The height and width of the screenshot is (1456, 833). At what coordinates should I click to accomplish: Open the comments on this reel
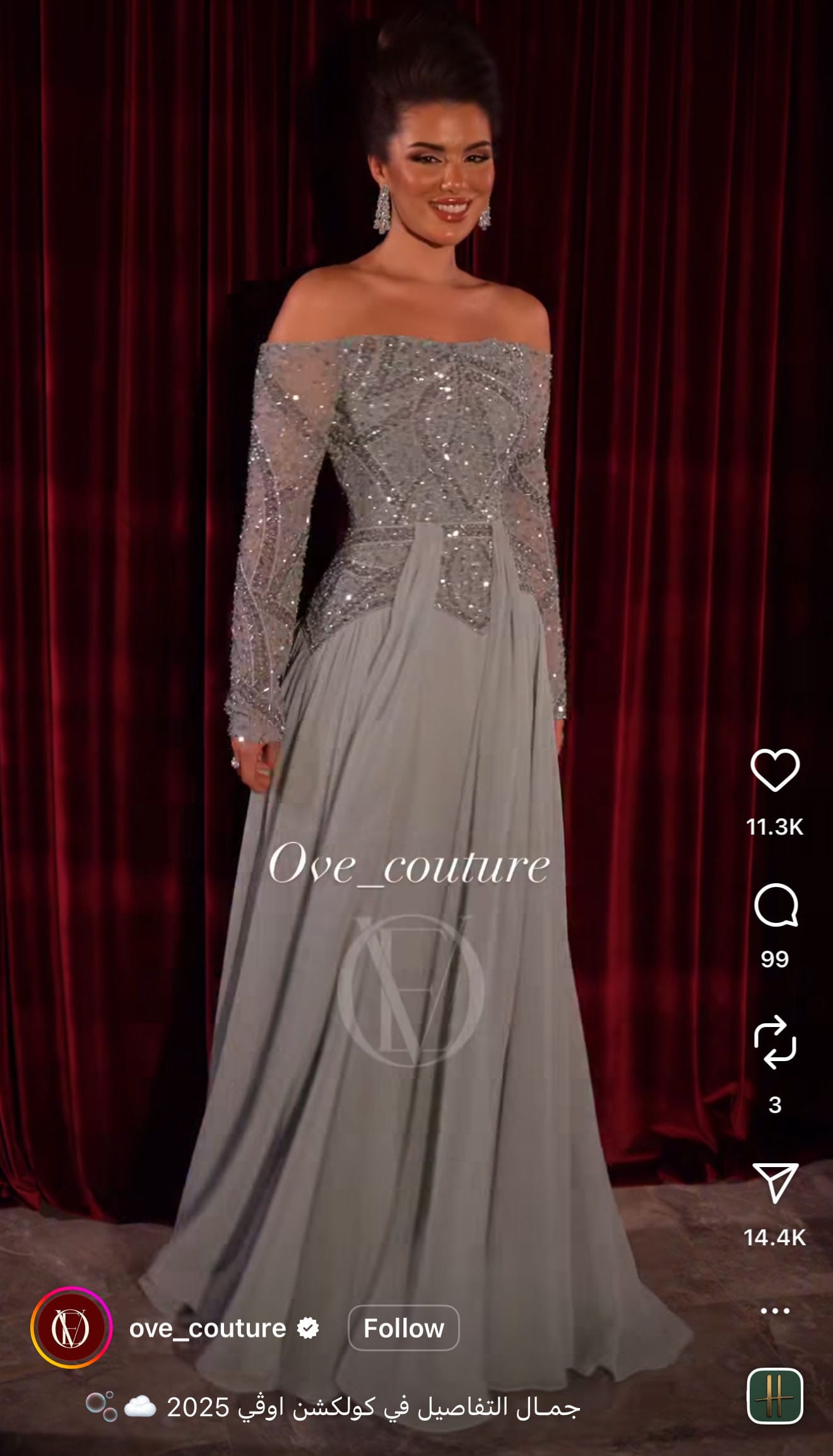tap(776, 905)
